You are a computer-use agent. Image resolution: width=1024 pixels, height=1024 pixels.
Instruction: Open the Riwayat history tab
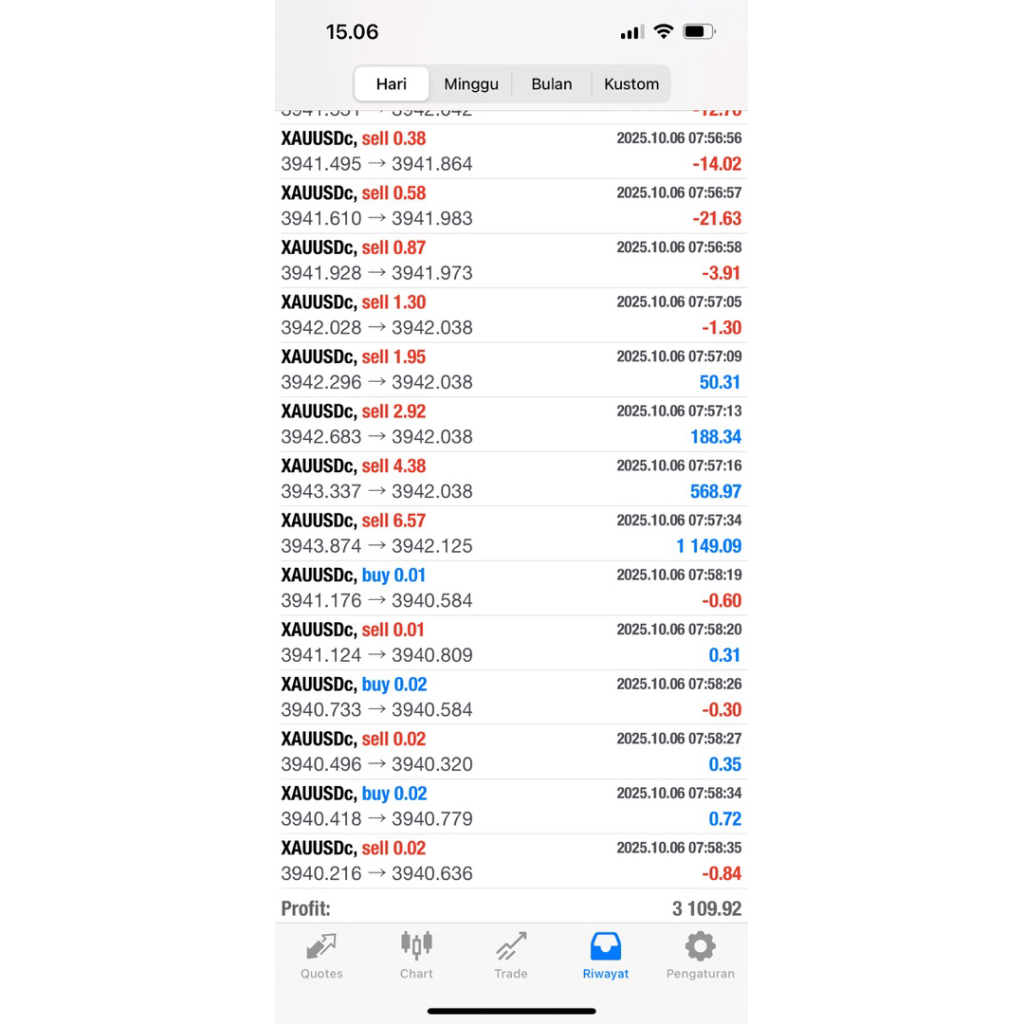605,955
